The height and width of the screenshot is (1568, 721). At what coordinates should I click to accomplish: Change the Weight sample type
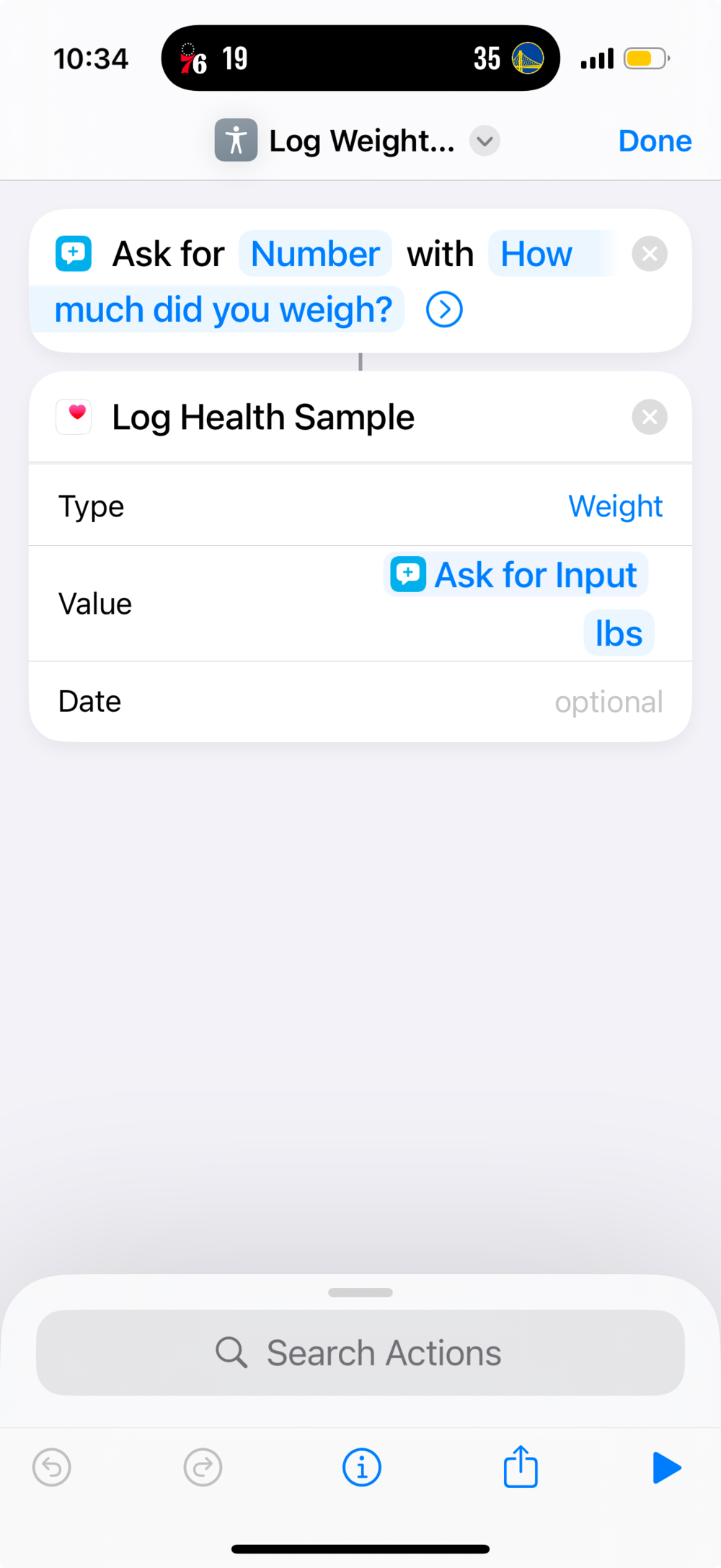coord(615,506)
